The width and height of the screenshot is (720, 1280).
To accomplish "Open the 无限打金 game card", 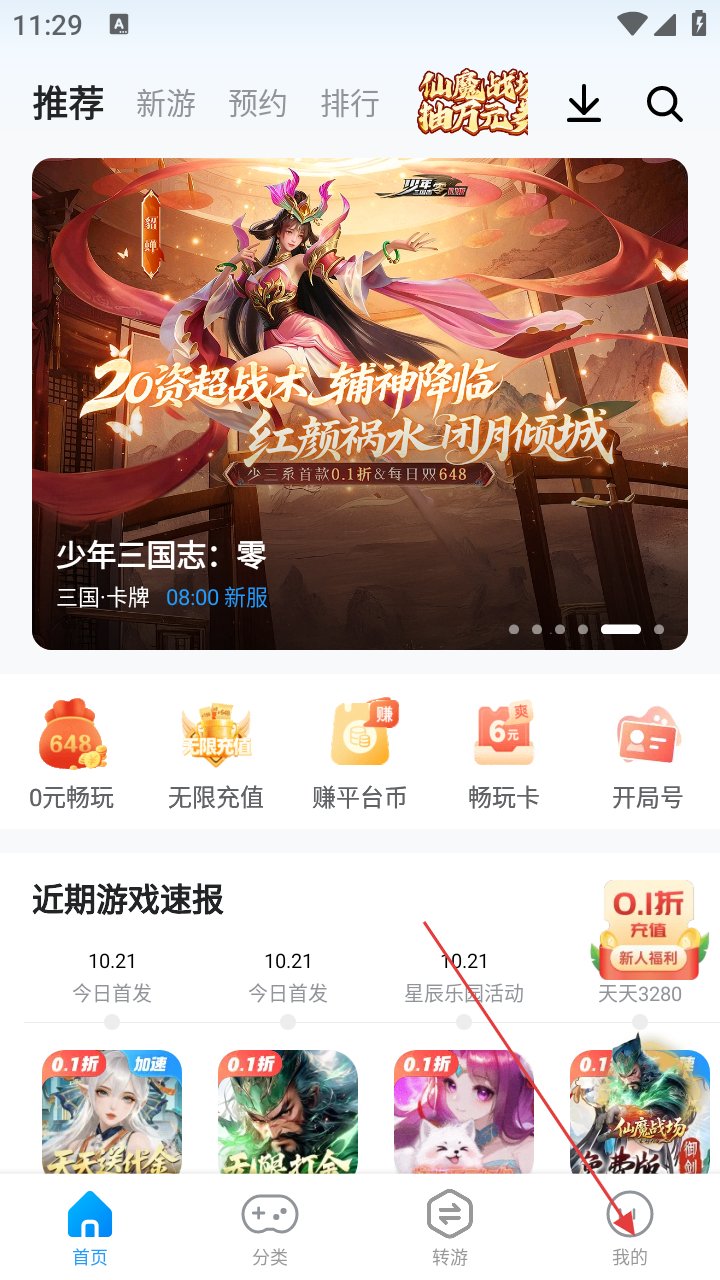I will pos(288,1110).
